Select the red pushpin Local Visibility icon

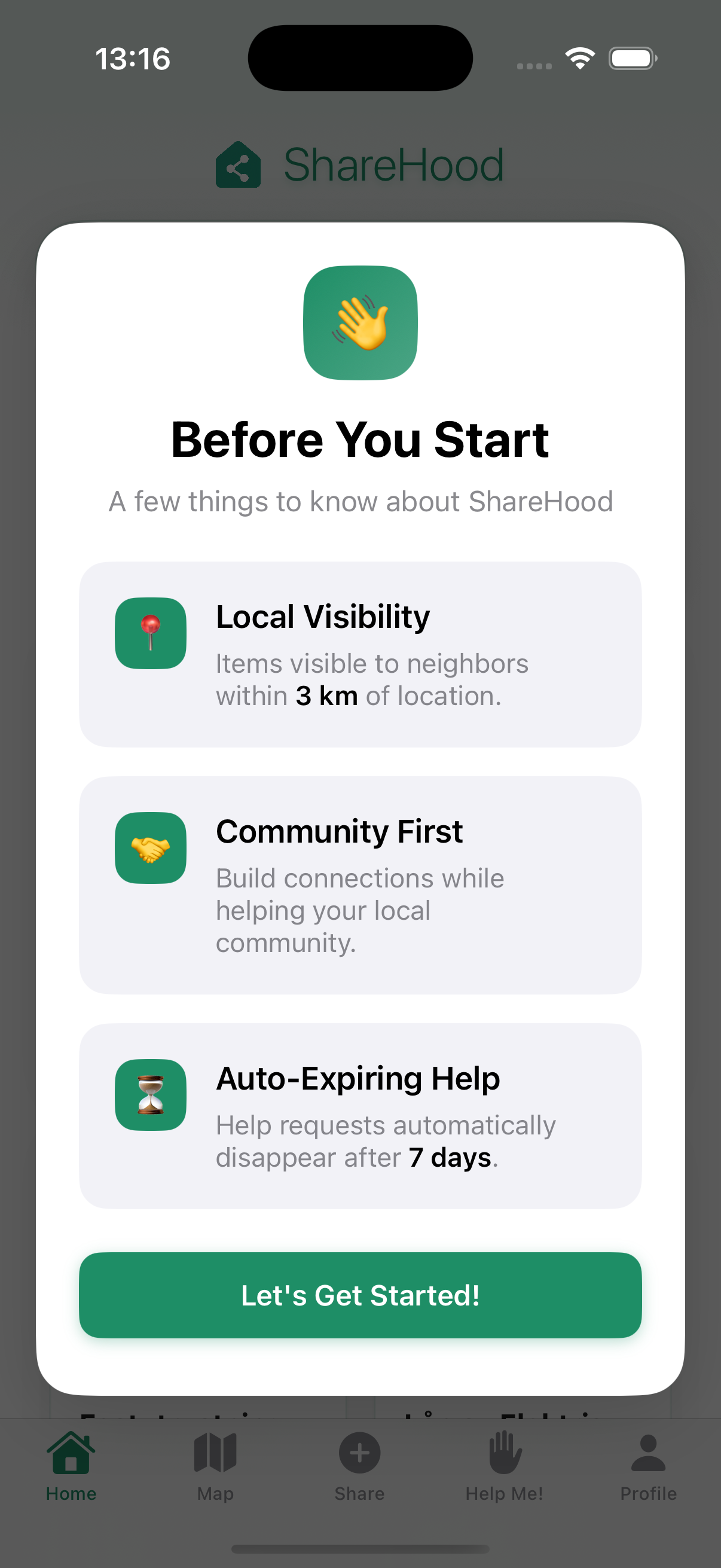(150, 633)
